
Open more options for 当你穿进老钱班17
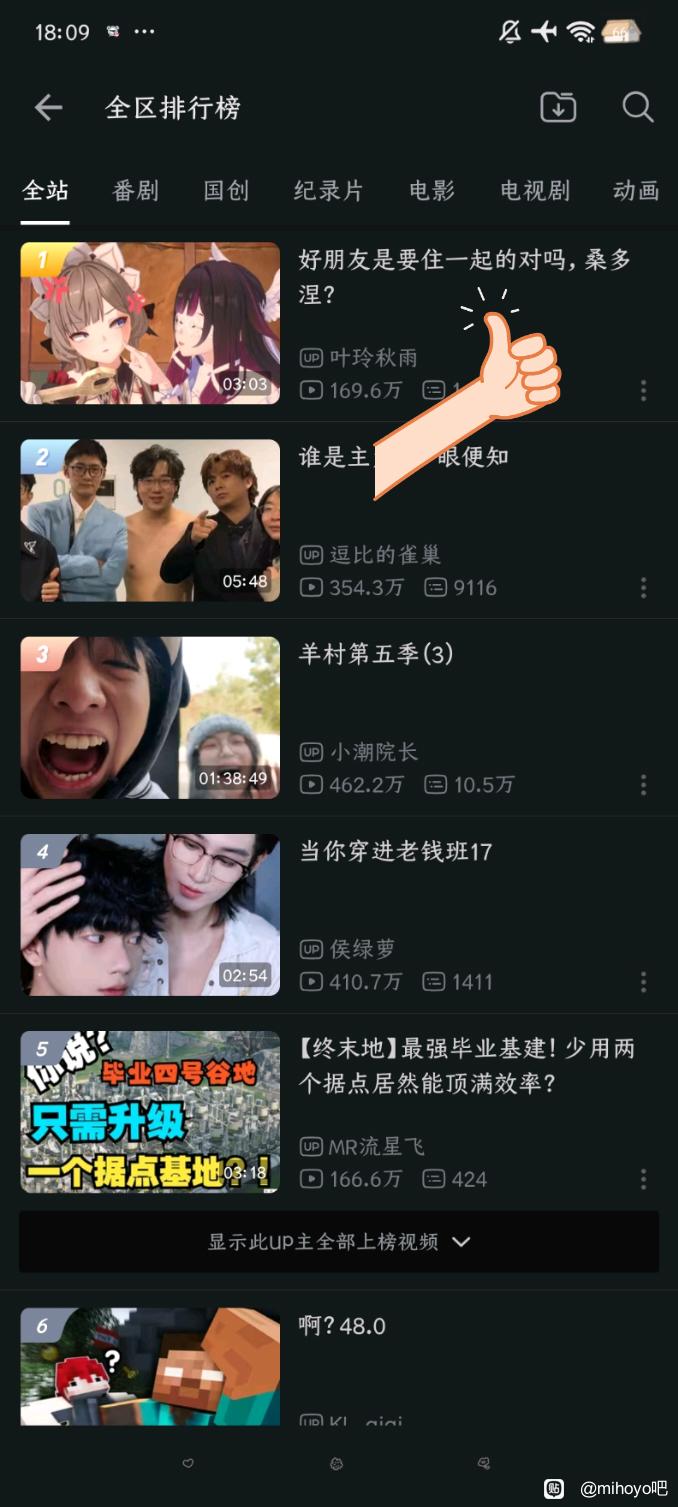(643, 982)
